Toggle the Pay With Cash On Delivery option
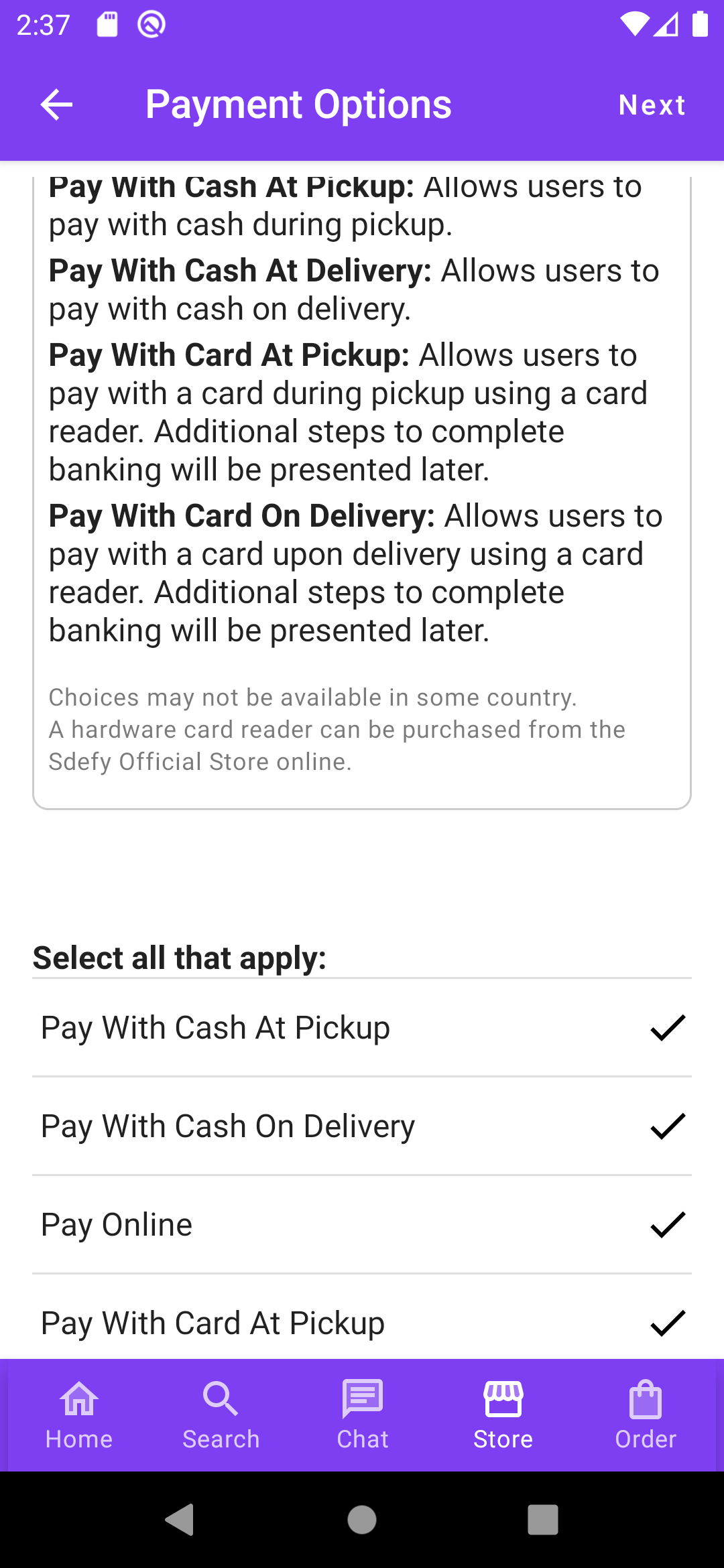The height and width of the screenshot is (1568, 724). [x=362, y=1126]
